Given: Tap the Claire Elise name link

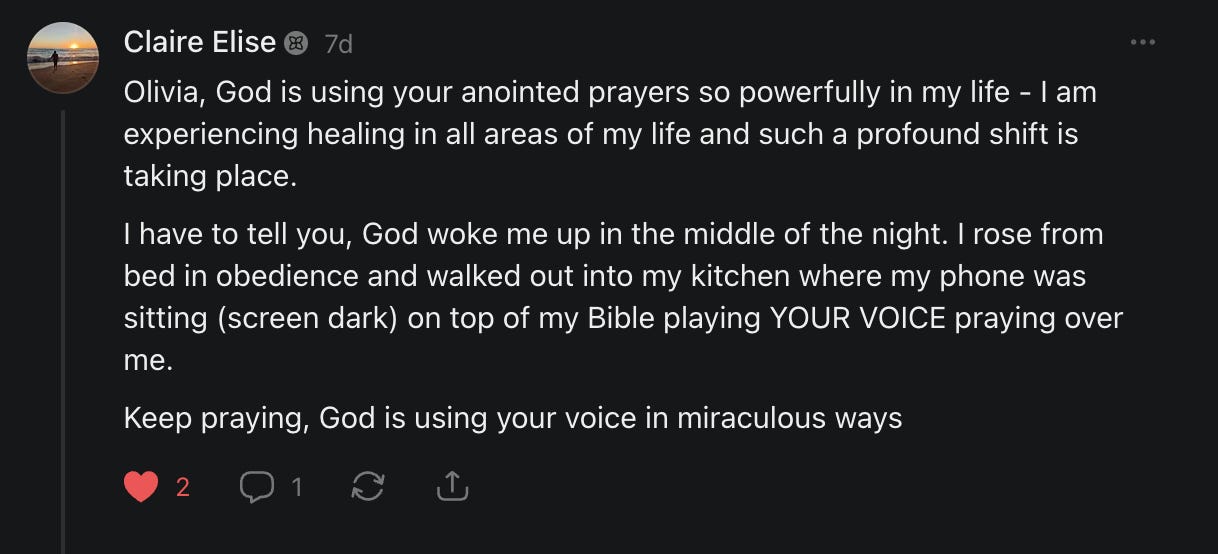Looking at the screenshot, I should [x=199, y=42].
